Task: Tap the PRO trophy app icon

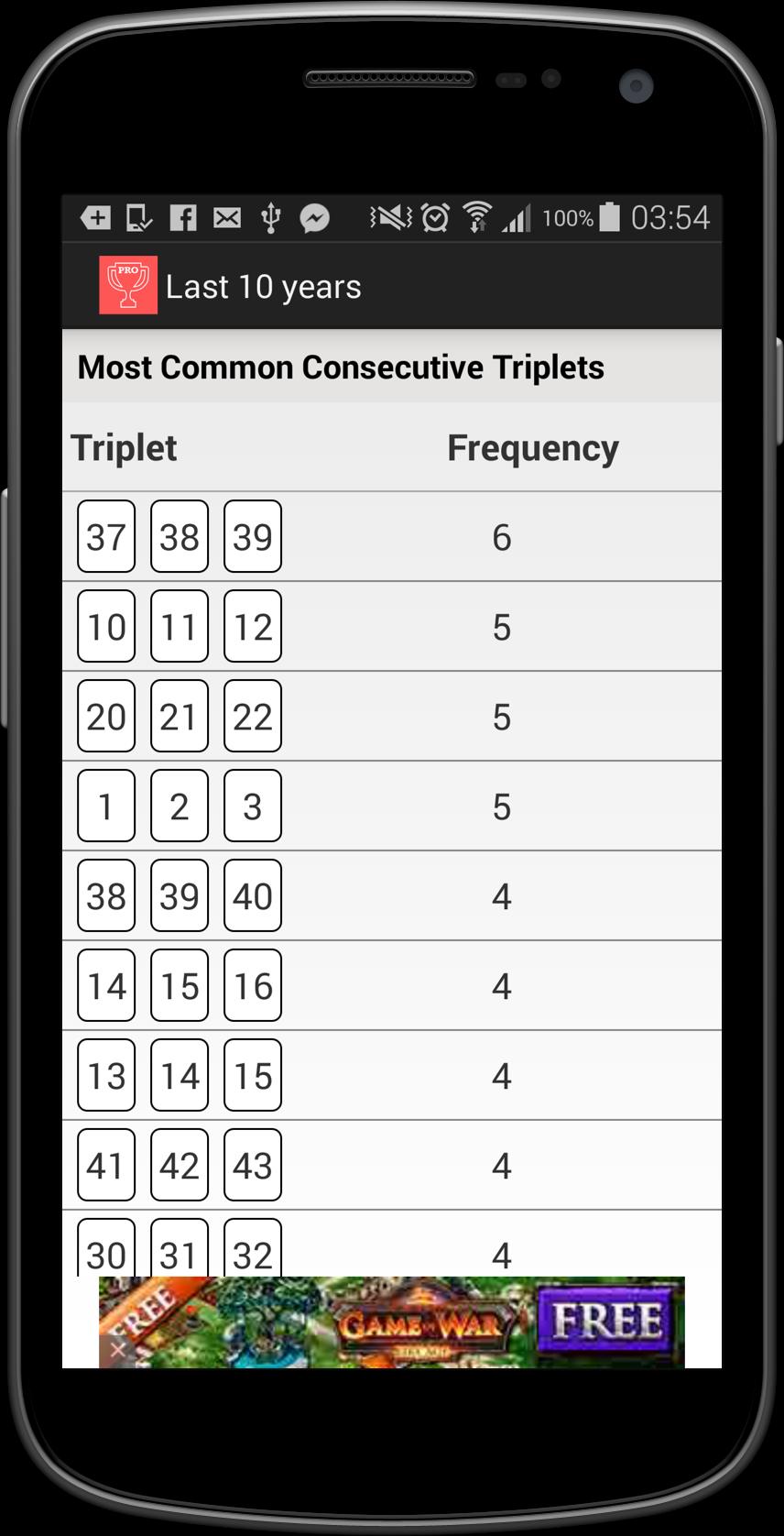Action: [x=128, y=285]
